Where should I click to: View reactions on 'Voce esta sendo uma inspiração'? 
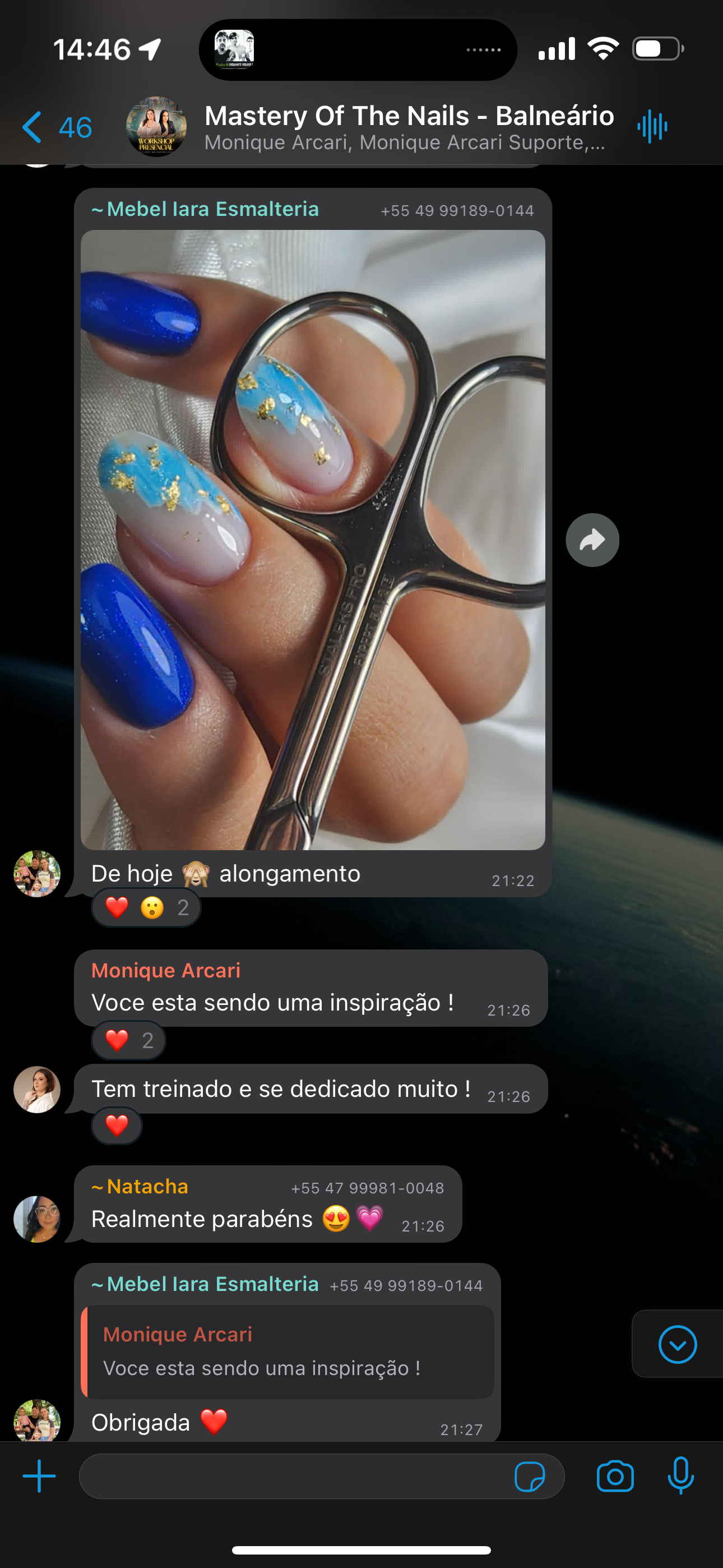click(x=128, y=1040)
